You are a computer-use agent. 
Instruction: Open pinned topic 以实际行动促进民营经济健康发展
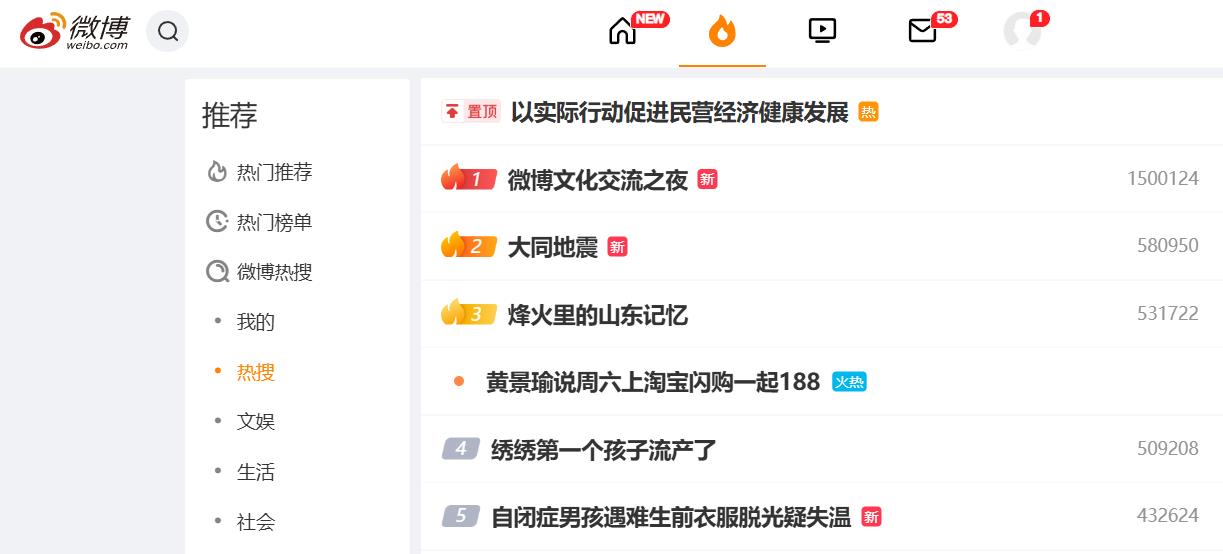[x=679, y=112]
